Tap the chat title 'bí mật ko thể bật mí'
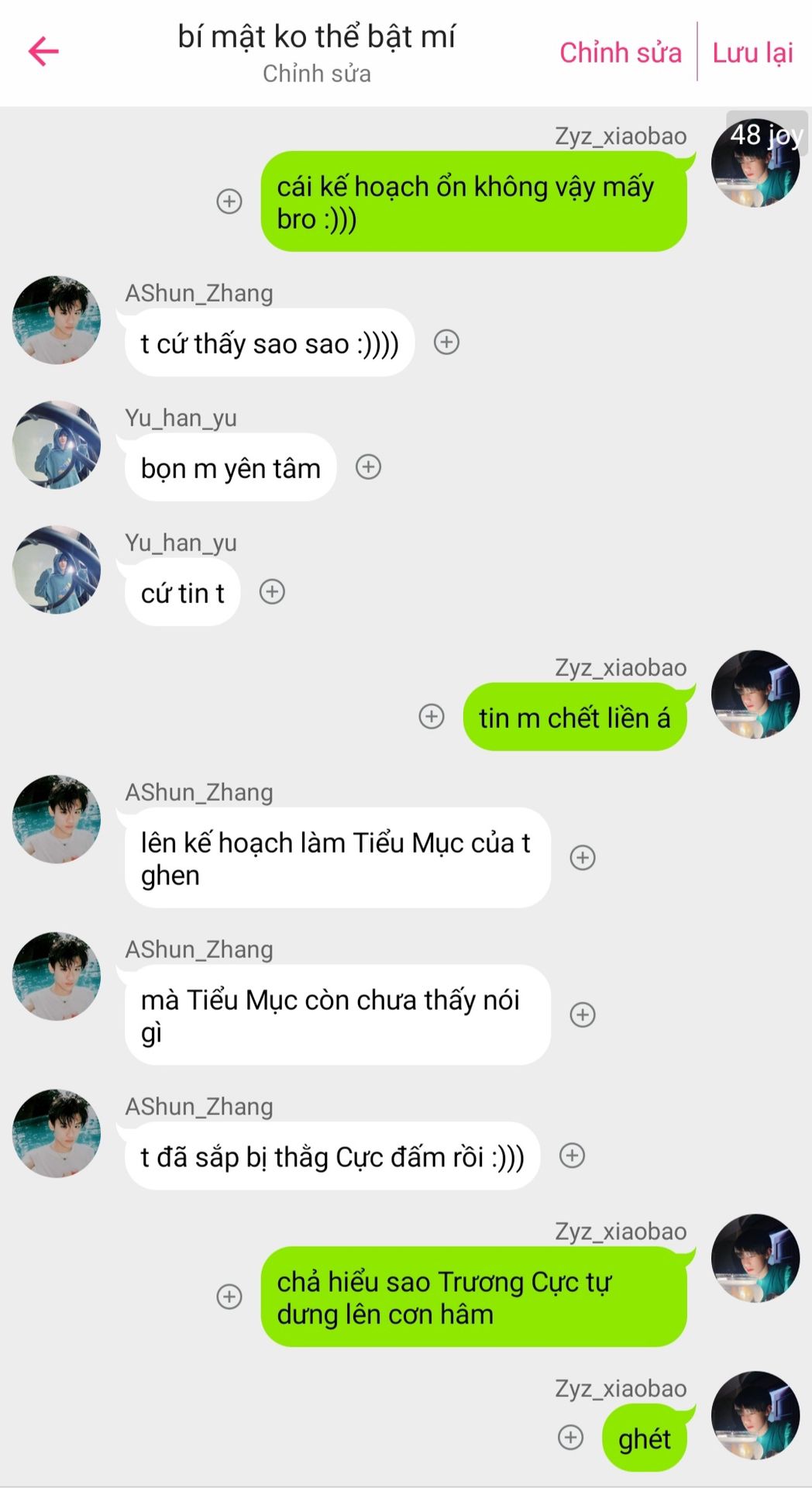The height and width of the screenshot is (1488, 812). 316,36
